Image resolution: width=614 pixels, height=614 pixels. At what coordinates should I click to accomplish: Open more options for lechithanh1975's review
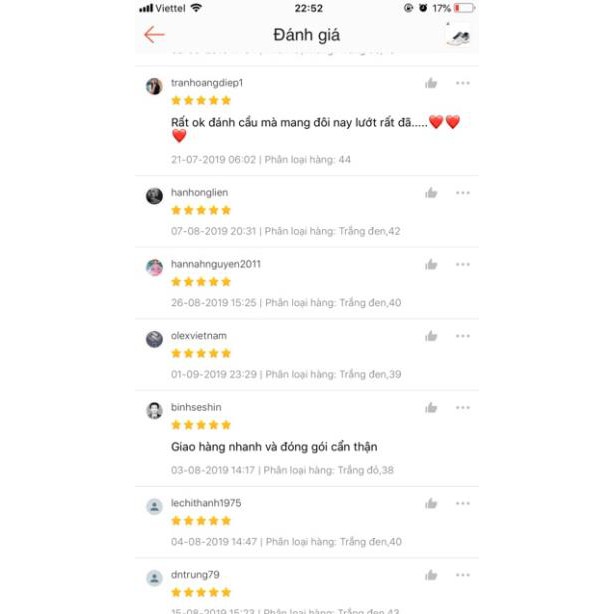tap(462, 504)
